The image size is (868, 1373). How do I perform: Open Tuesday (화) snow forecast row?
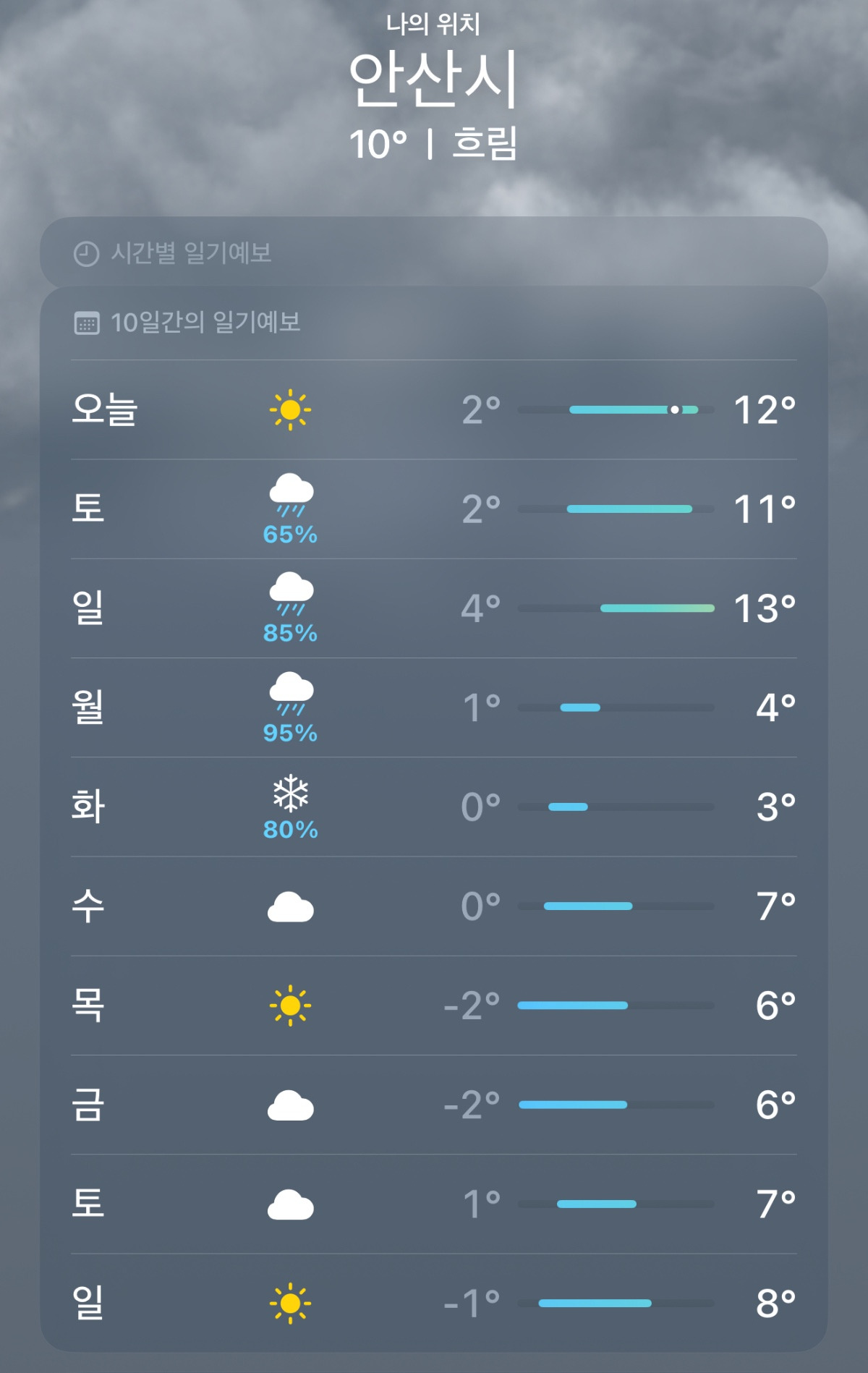[x=434, y=807]
